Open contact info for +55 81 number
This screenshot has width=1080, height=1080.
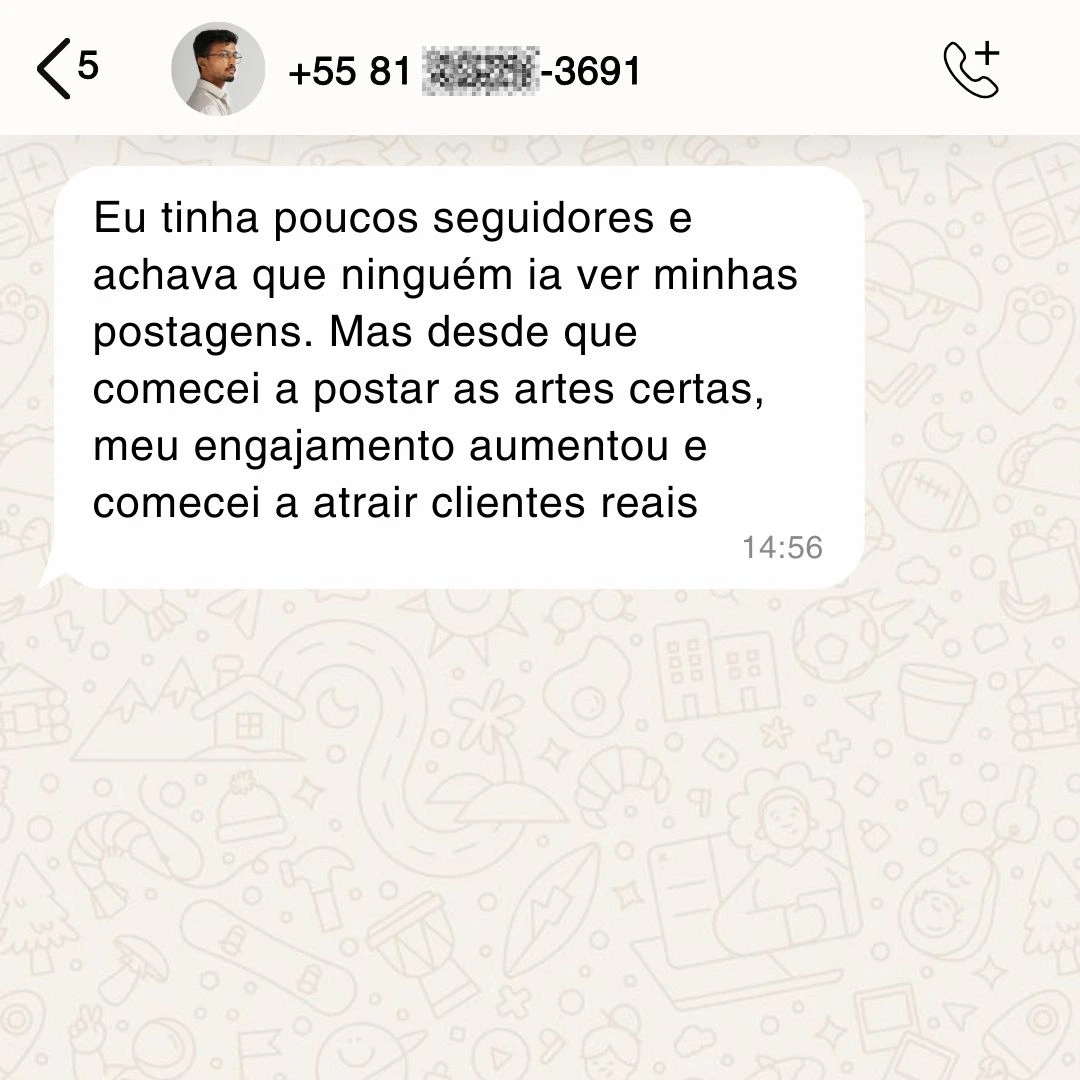[x=464, y=71]
